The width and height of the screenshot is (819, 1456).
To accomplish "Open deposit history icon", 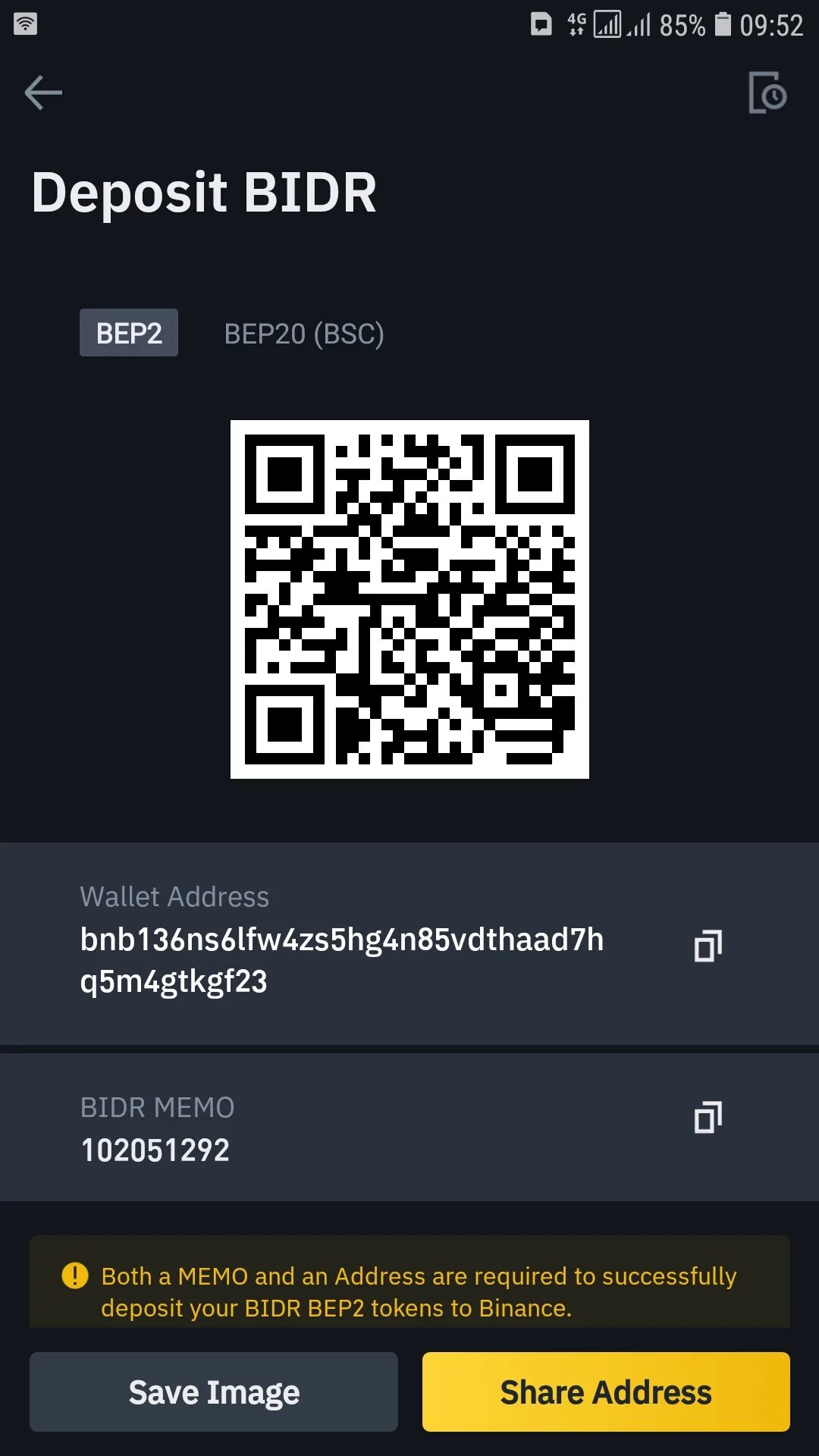I will click(767, 93).
